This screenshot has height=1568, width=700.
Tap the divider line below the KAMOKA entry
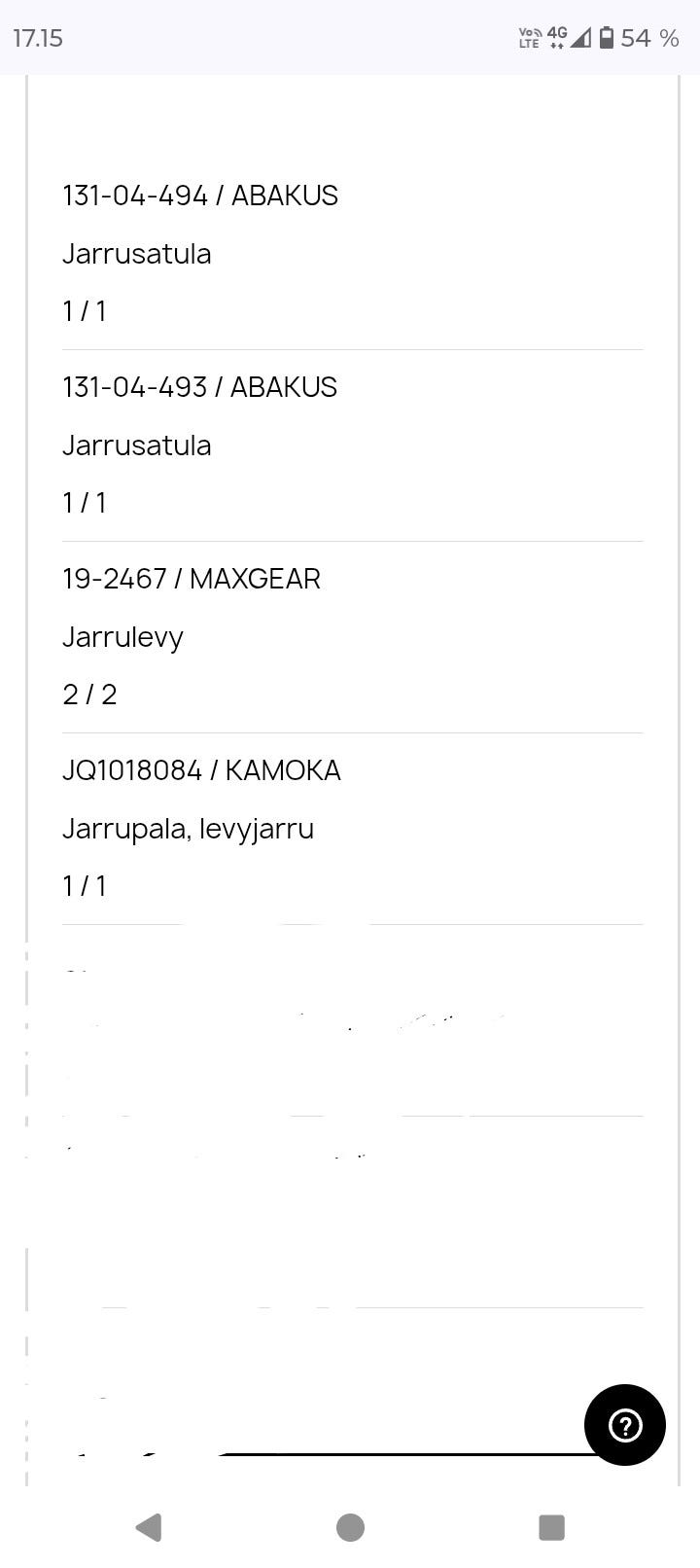pos(353,922)
